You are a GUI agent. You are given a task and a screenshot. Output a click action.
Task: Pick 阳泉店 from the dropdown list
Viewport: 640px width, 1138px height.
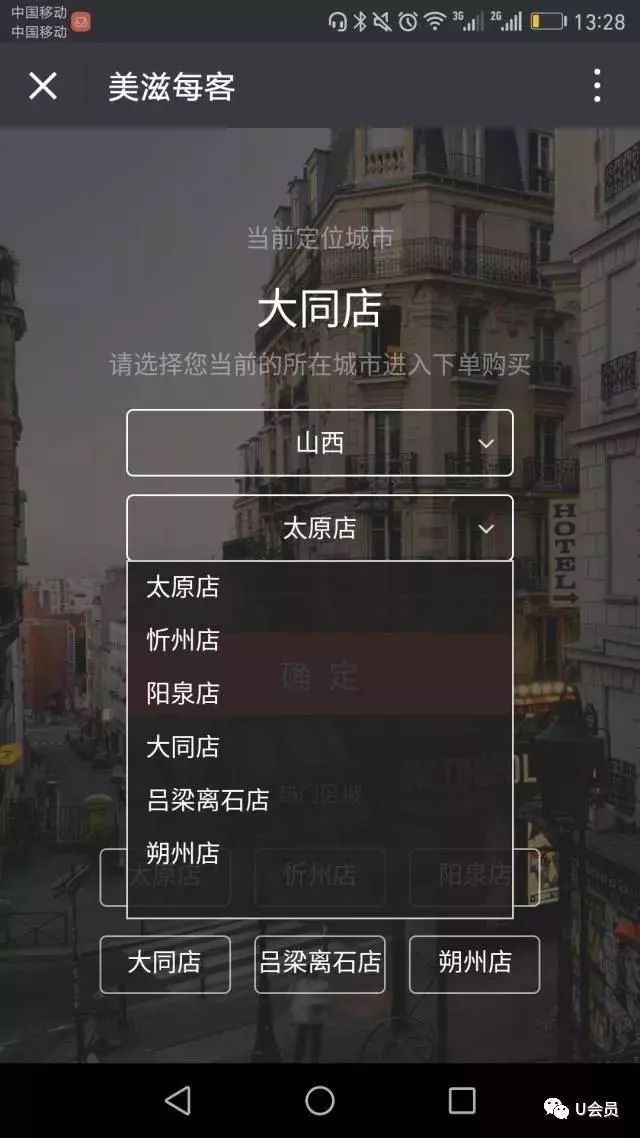click(x=319, y=693)
